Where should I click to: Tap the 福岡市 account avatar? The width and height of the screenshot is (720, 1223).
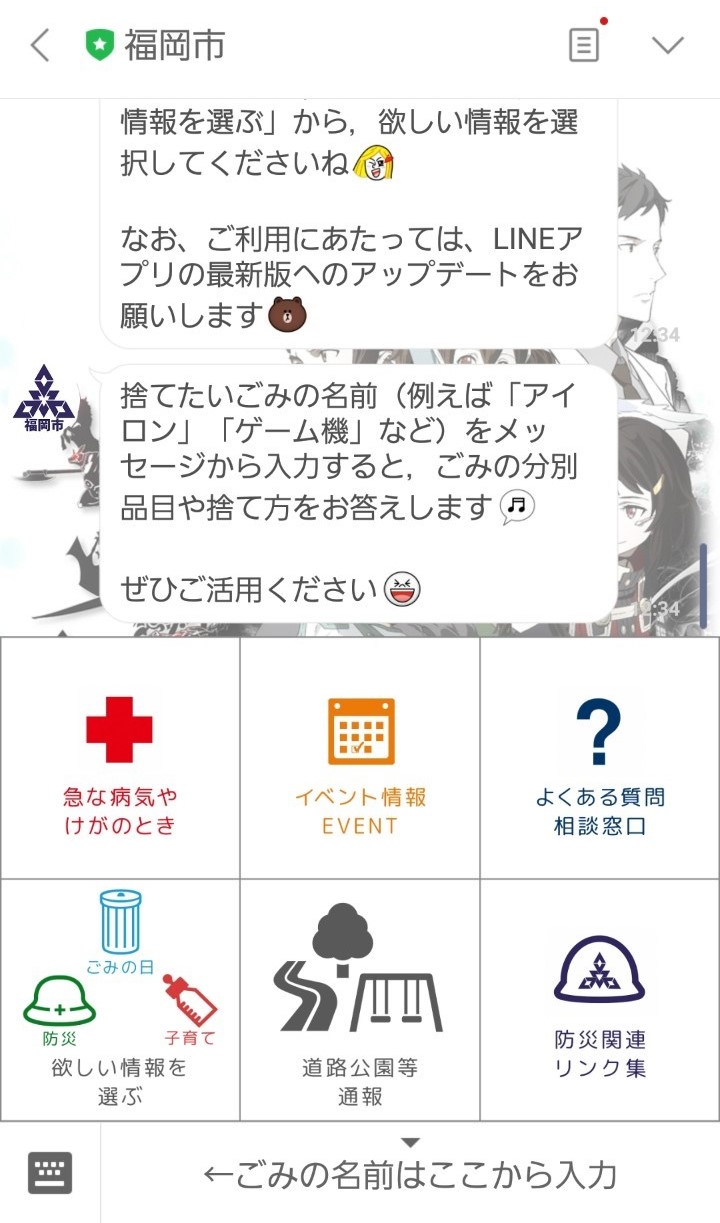click(43, 398)
